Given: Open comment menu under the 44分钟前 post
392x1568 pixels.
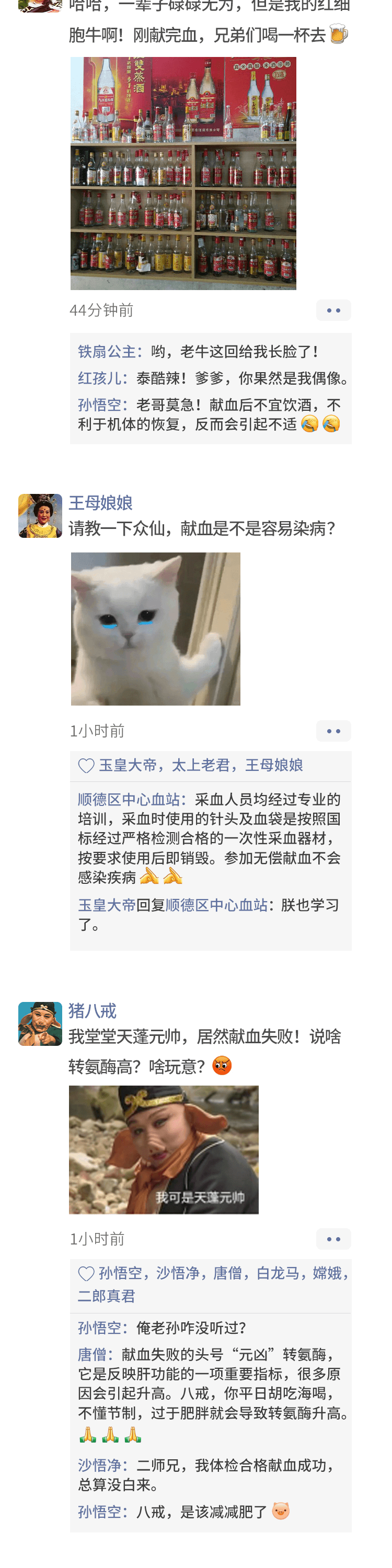Looking at the screenshot, I should (x=333, y=310).
